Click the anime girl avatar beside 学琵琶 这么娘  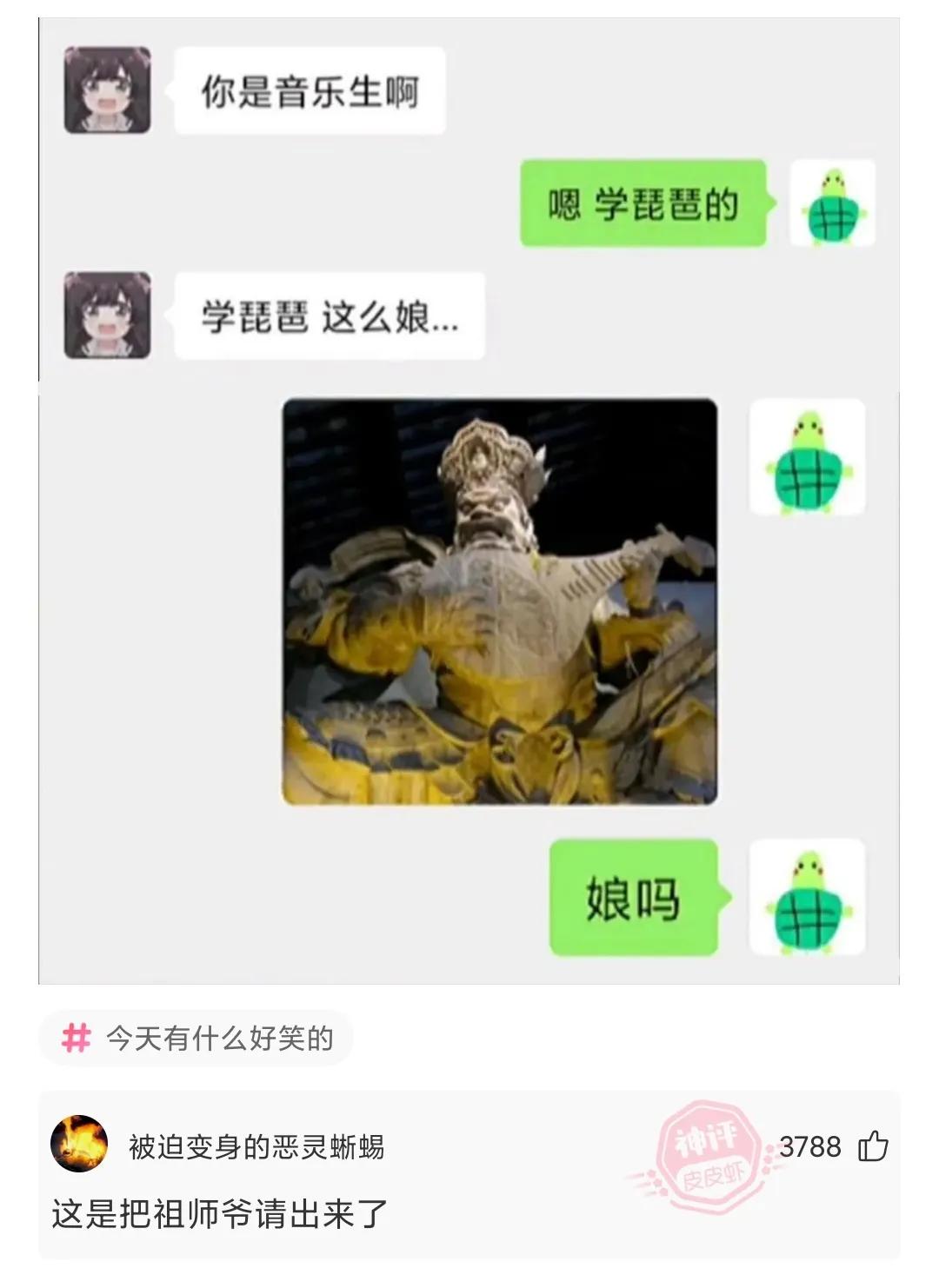pos(108,315)
